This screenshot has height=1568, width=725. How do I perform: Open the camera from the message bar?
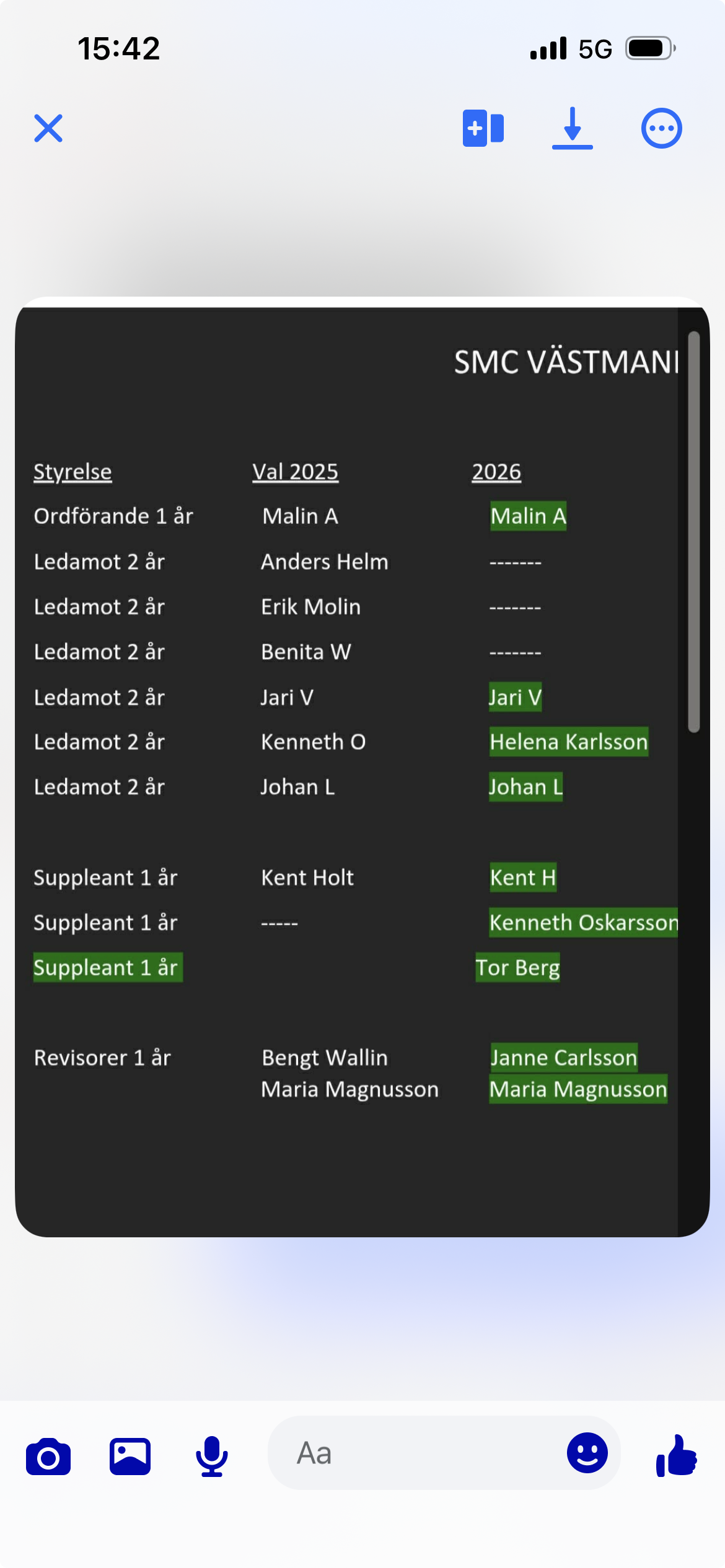coord(48,1457)
